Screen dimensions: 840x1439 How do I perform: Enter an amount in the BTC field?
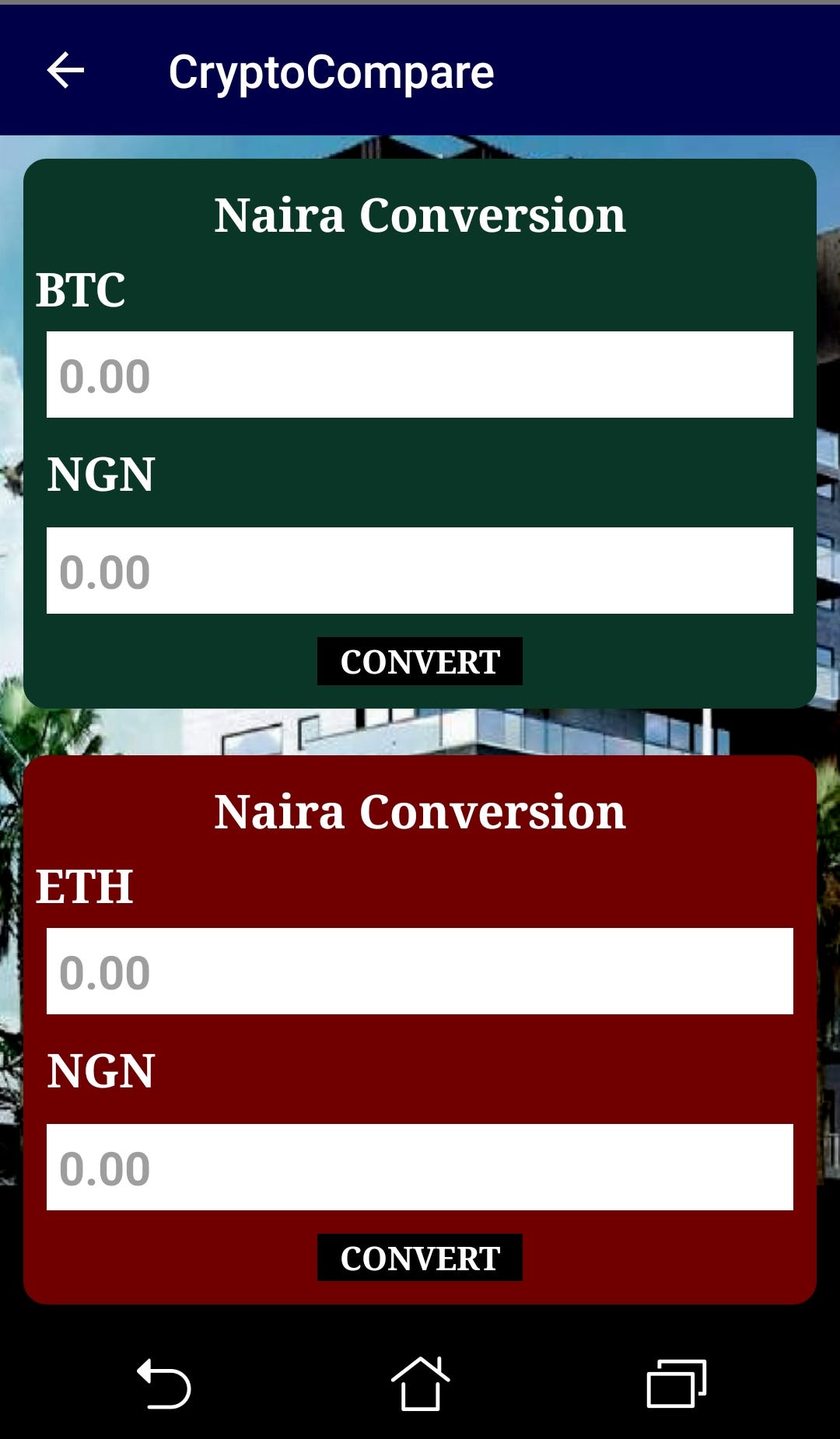tap(420, 375)
